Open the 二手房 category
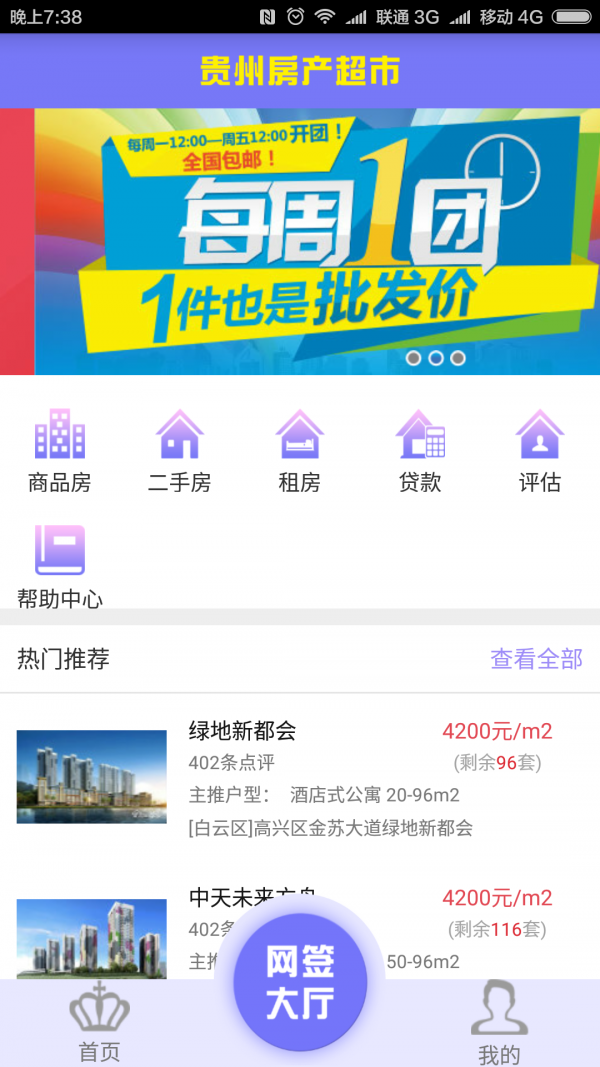Image resolution: width=600 pixels, height=1067 pixels. tap(180, 451)
